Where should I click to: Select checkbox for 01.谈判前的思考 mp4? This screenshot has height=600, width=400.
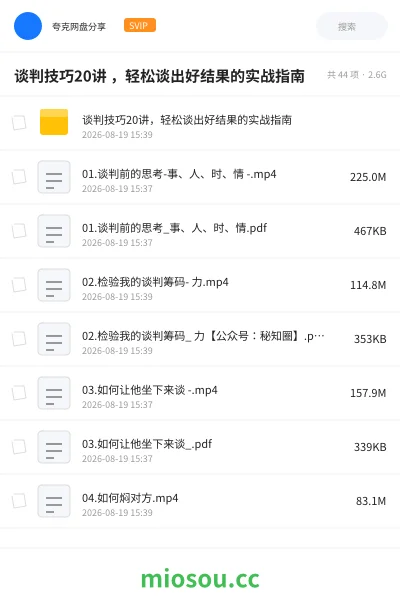pos(19,177)
